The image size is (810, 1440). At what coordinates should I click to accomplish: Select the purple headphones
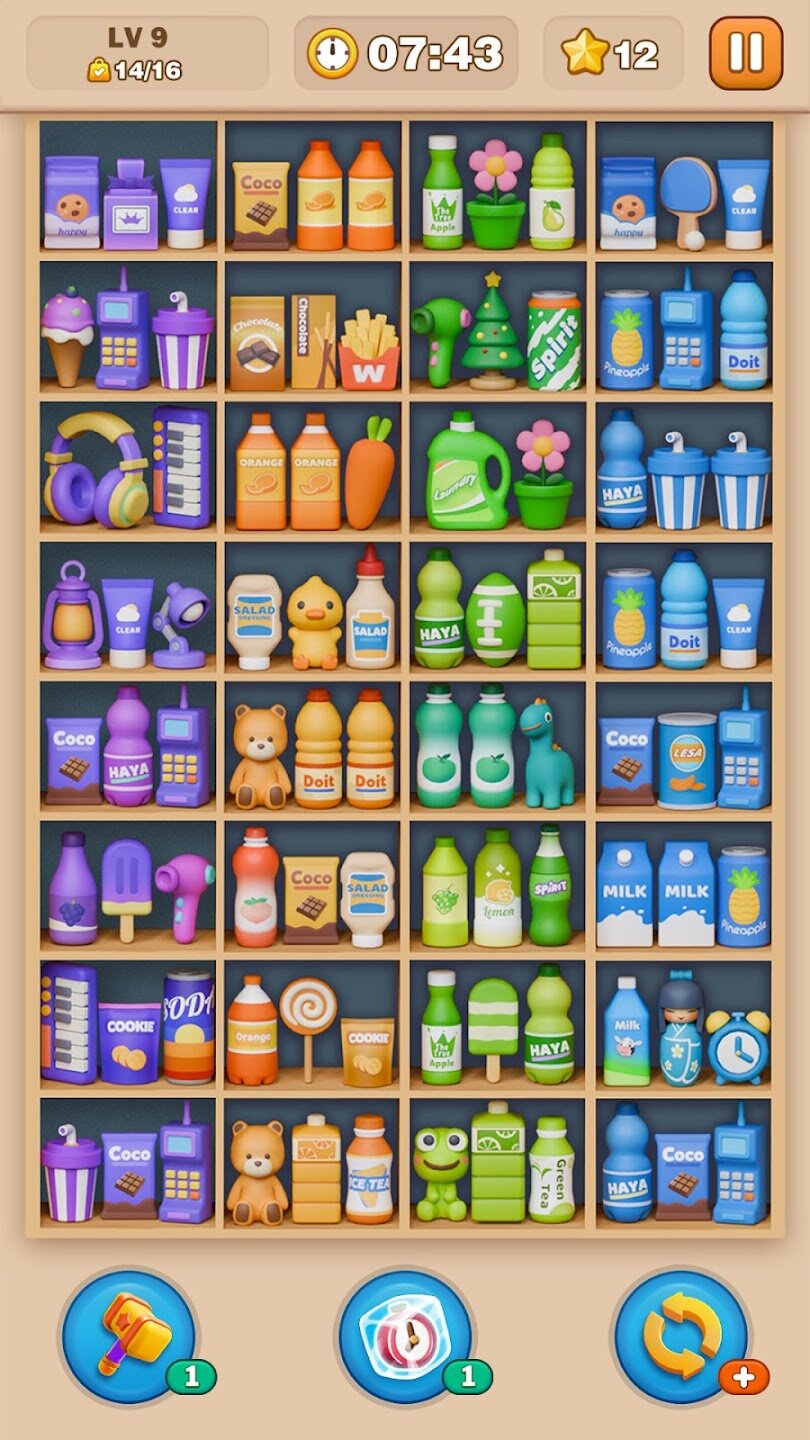click(x=95, y=470)
